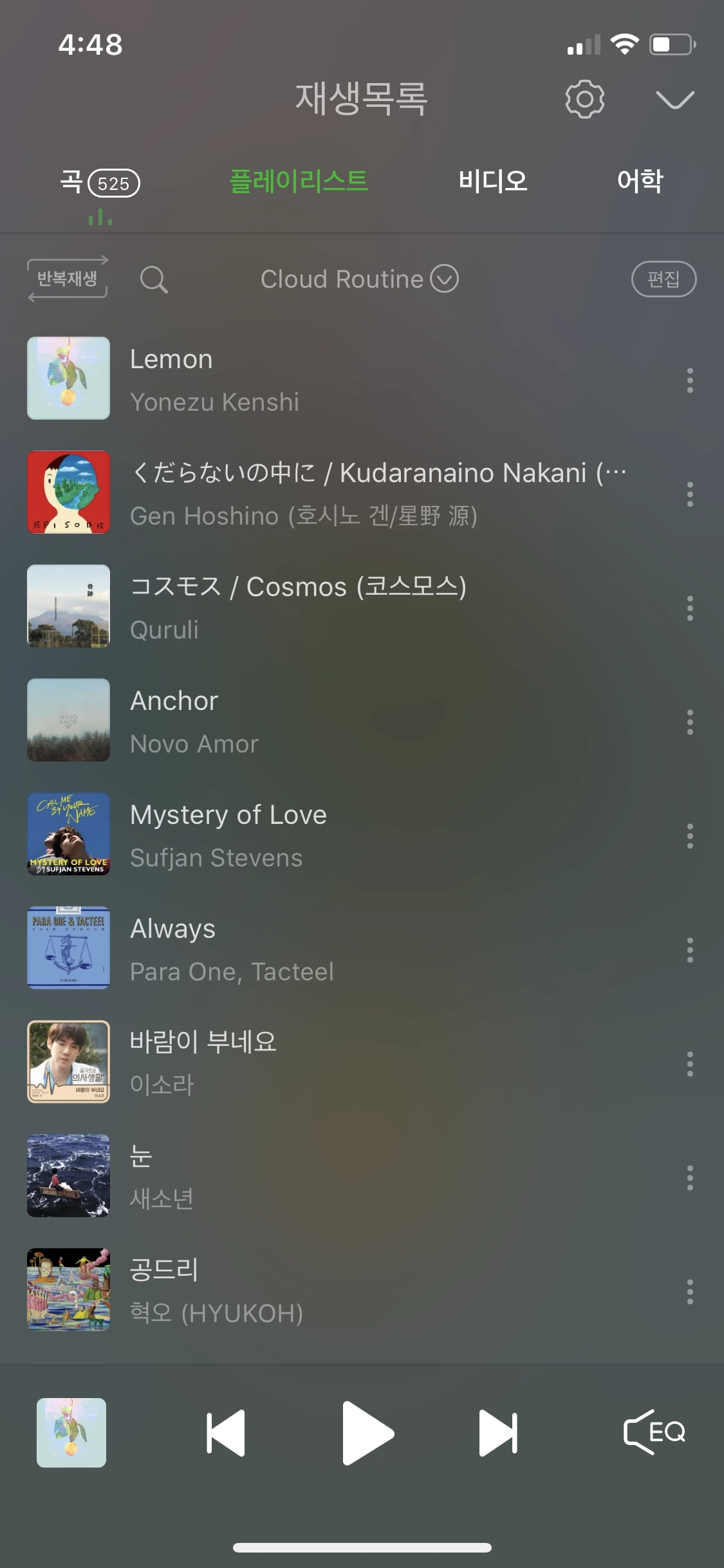Expand the Cloud Routine dropdown

359,279
